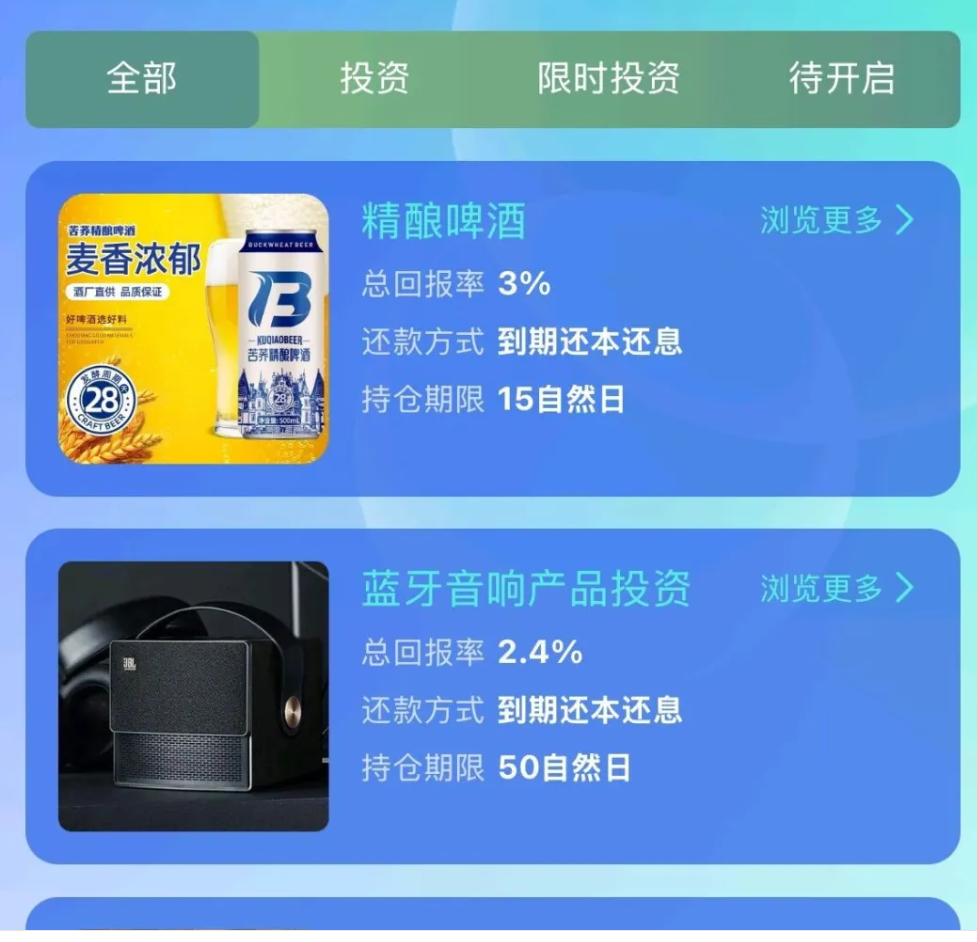
Task: Tap 浏览更多 on the 精酿啤酒 card
Action: pyautogui.click(x=837, y=220)
